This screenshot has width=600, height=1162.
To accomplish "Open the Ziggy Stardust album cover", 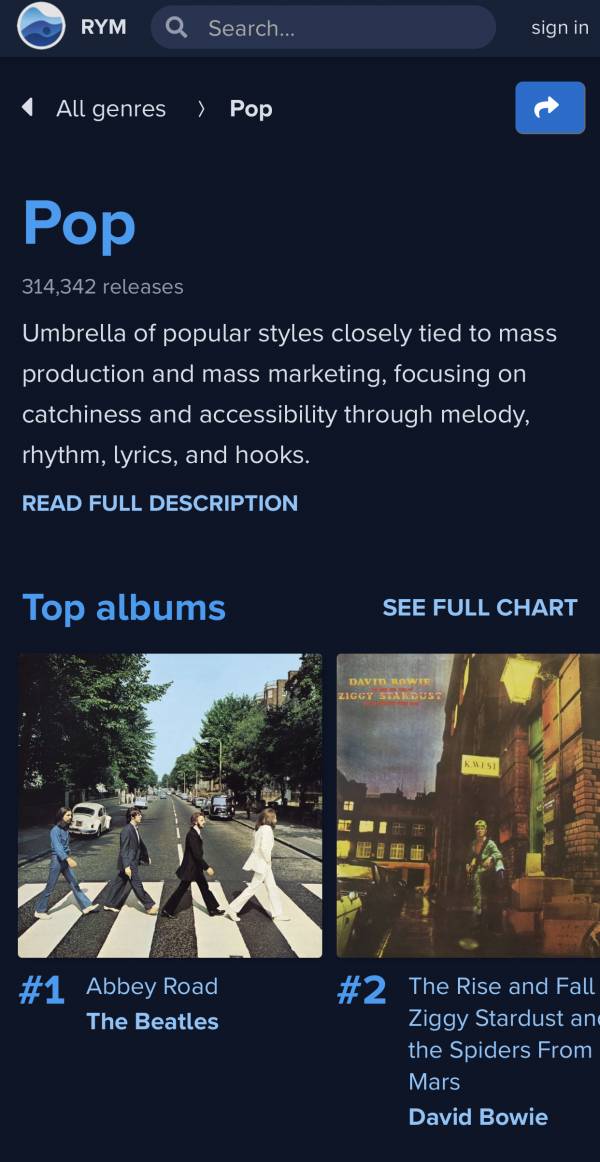I will click(x=468, y=805).
